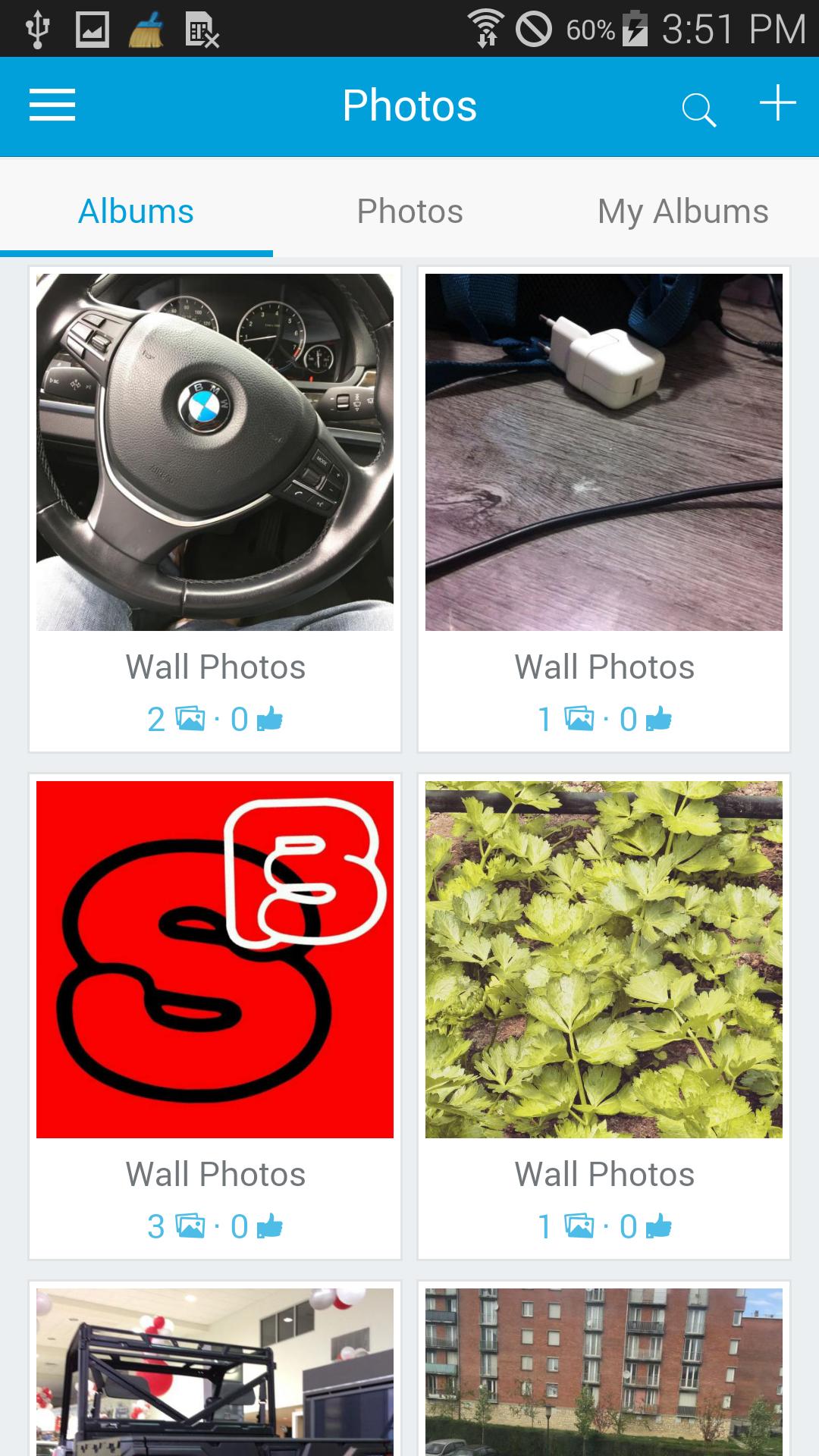The image size is (819, 1456).
Task: Tap the plus icon to create an album
Action: 778,105
